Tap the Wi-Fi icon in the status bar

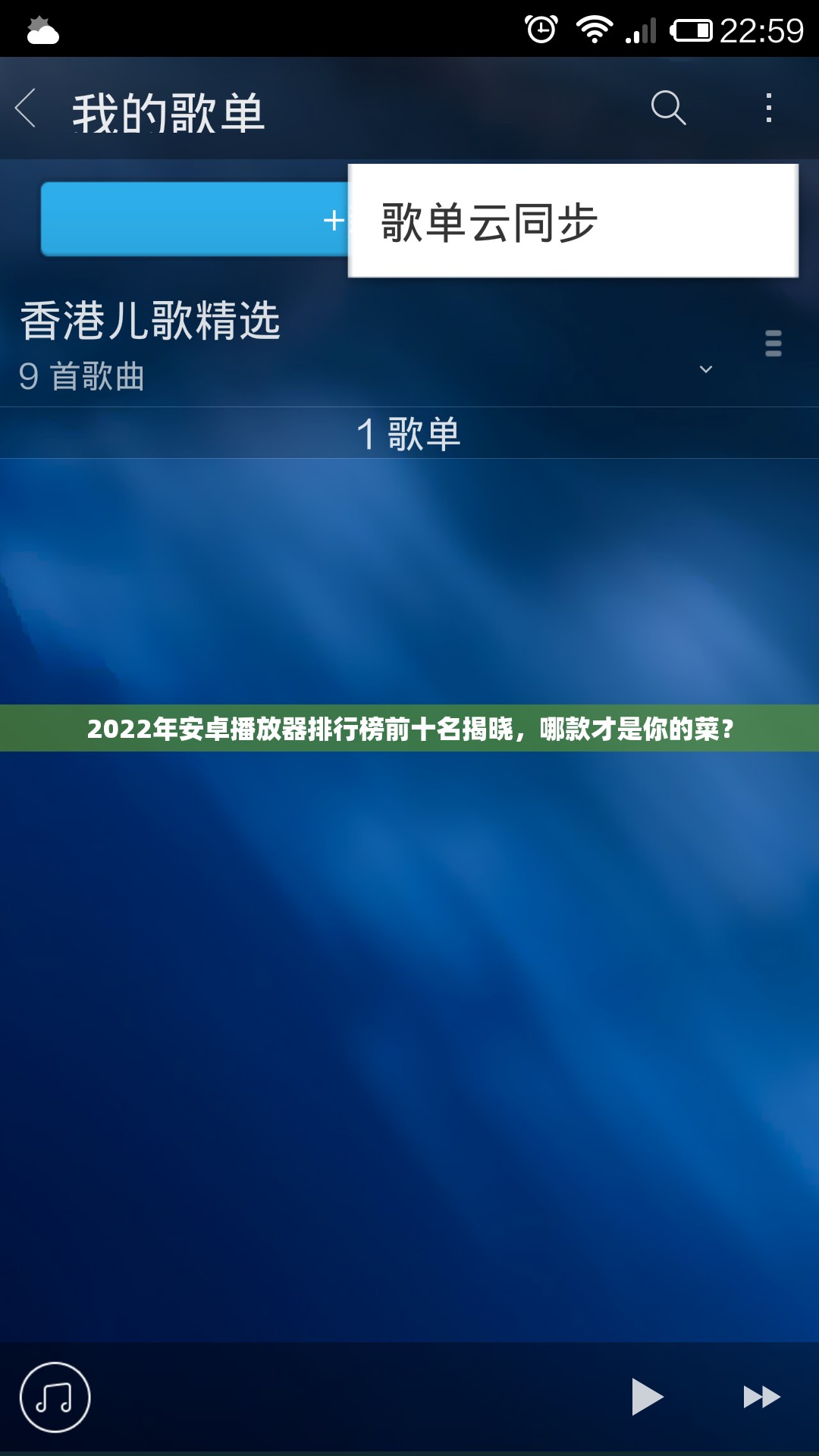pos(594,29)
